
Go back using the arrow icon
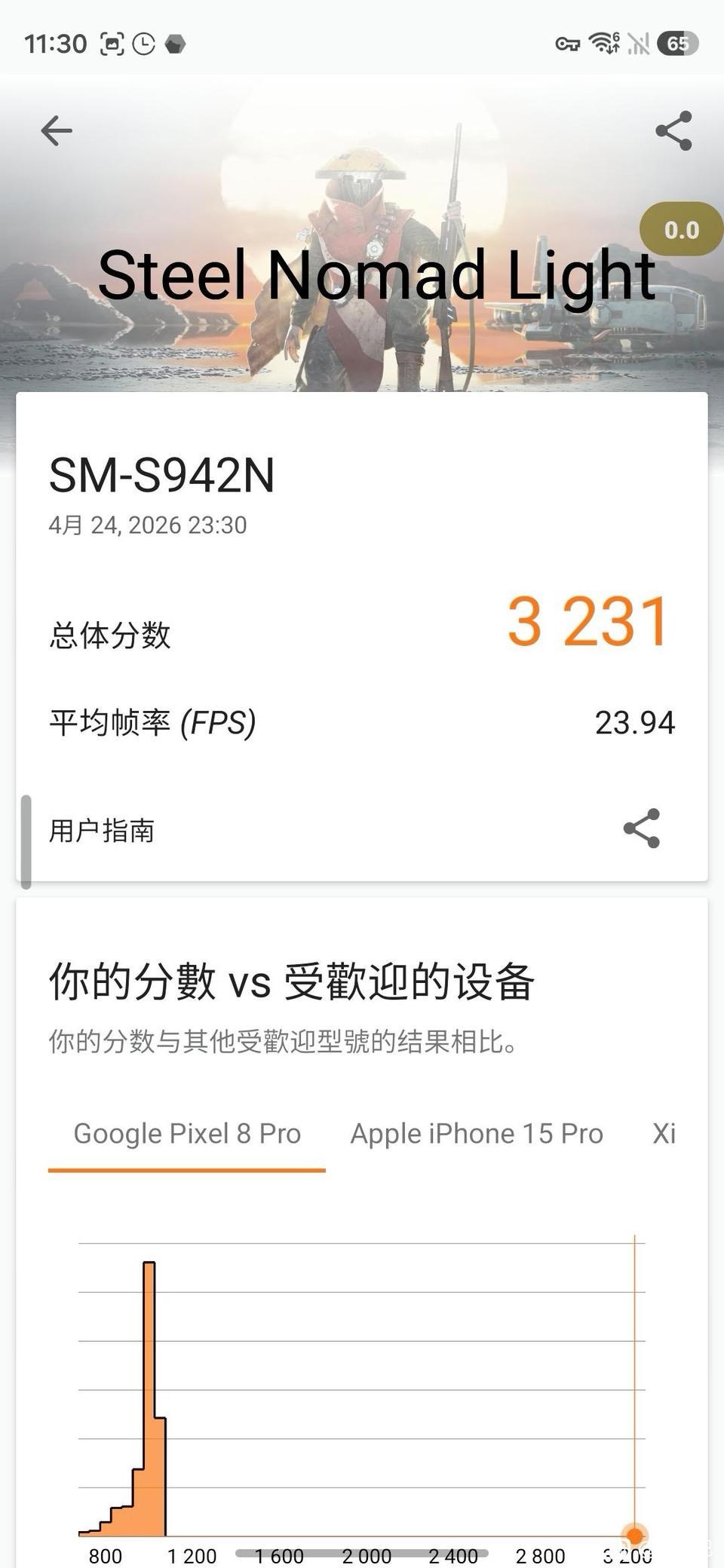pos(57,131)
